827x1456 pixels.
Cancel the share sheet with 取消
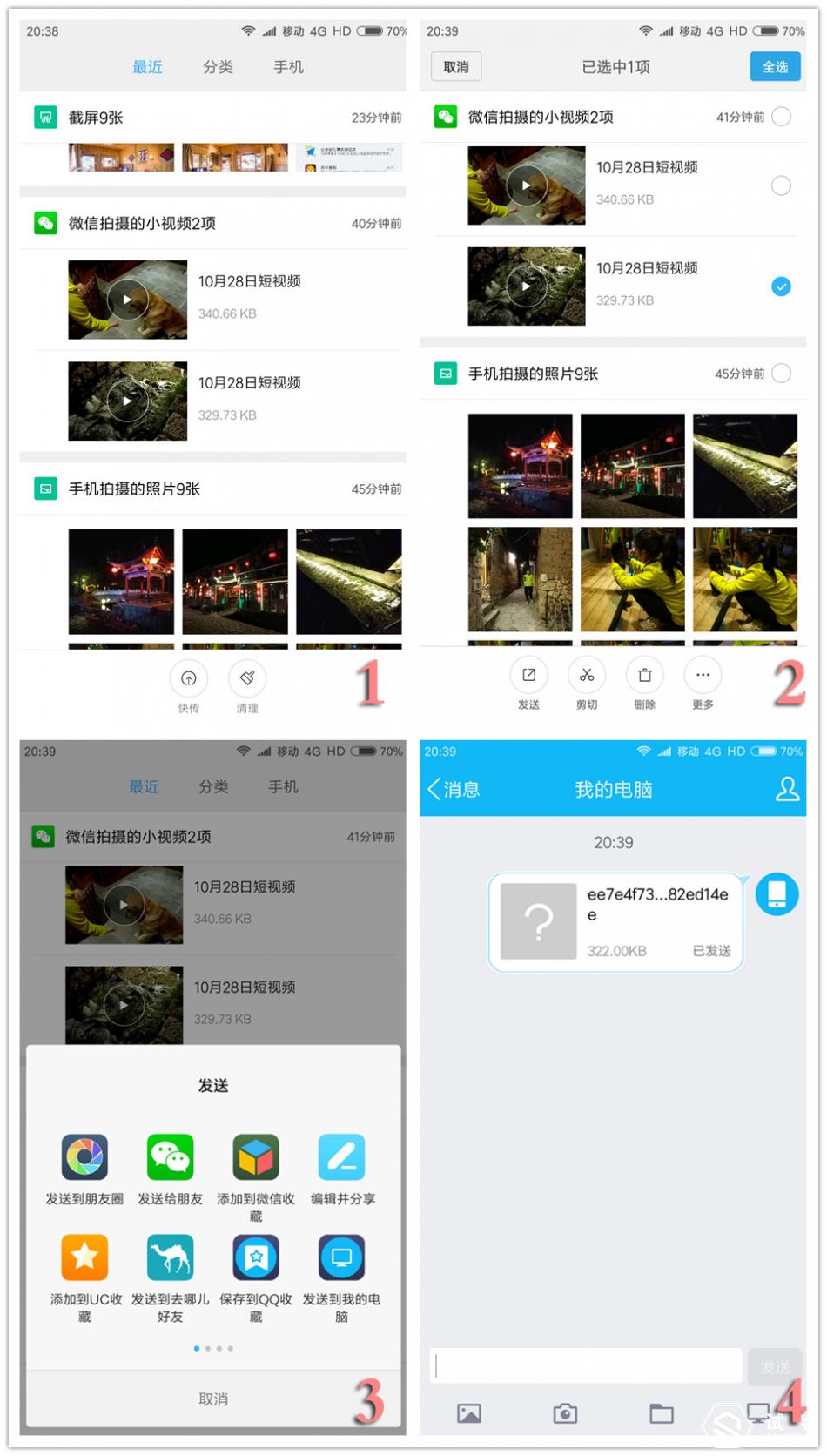[x=213, y=1399]
